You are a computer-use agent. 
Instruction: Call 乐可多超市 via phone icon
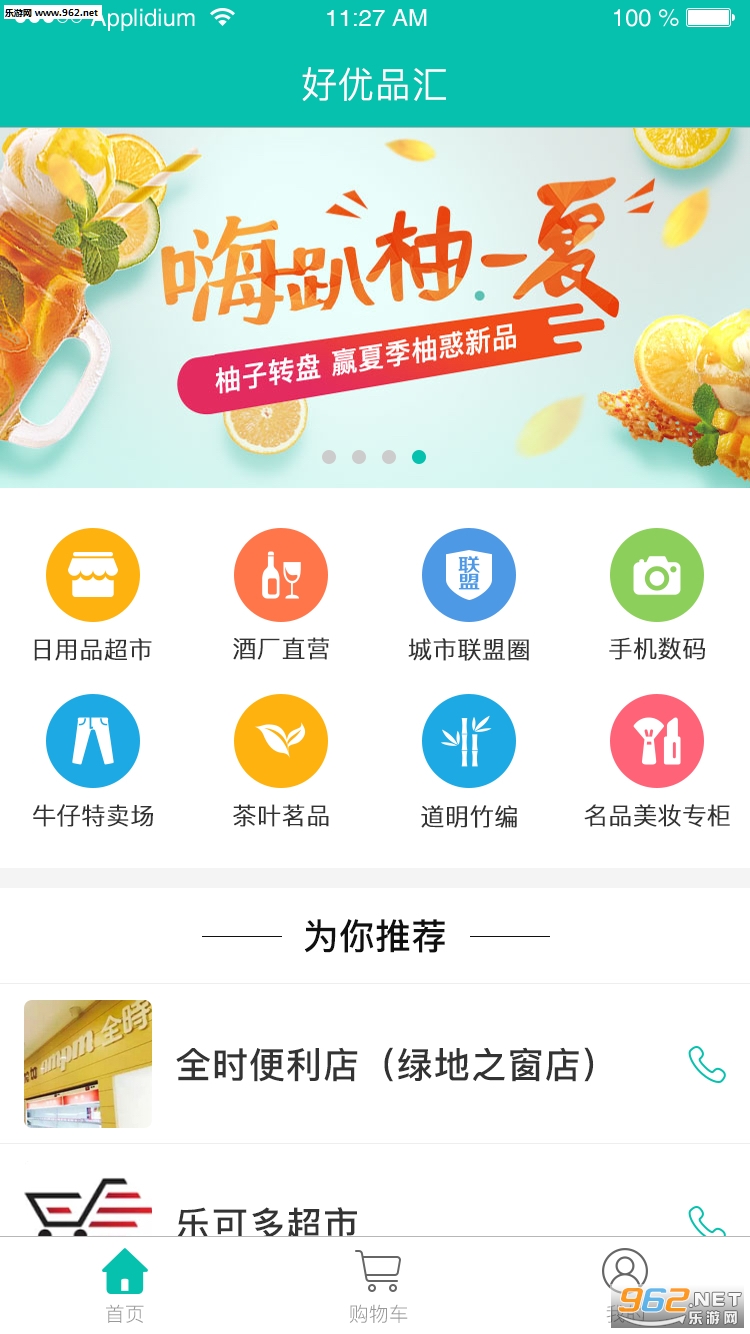pyautogui.click(x=707, y=1220)
